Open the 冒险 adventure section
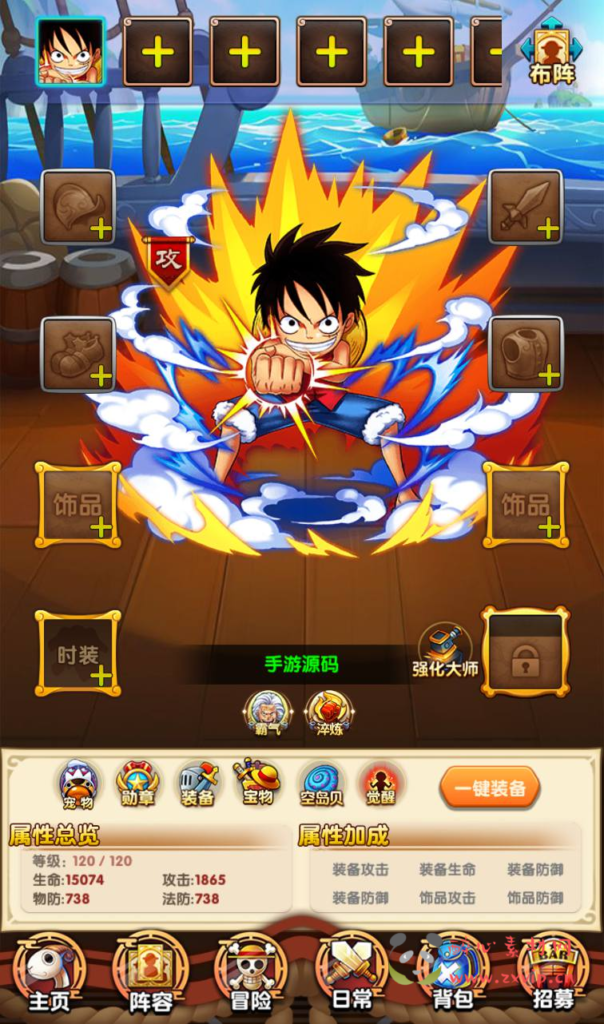 (x=251, y=972)
